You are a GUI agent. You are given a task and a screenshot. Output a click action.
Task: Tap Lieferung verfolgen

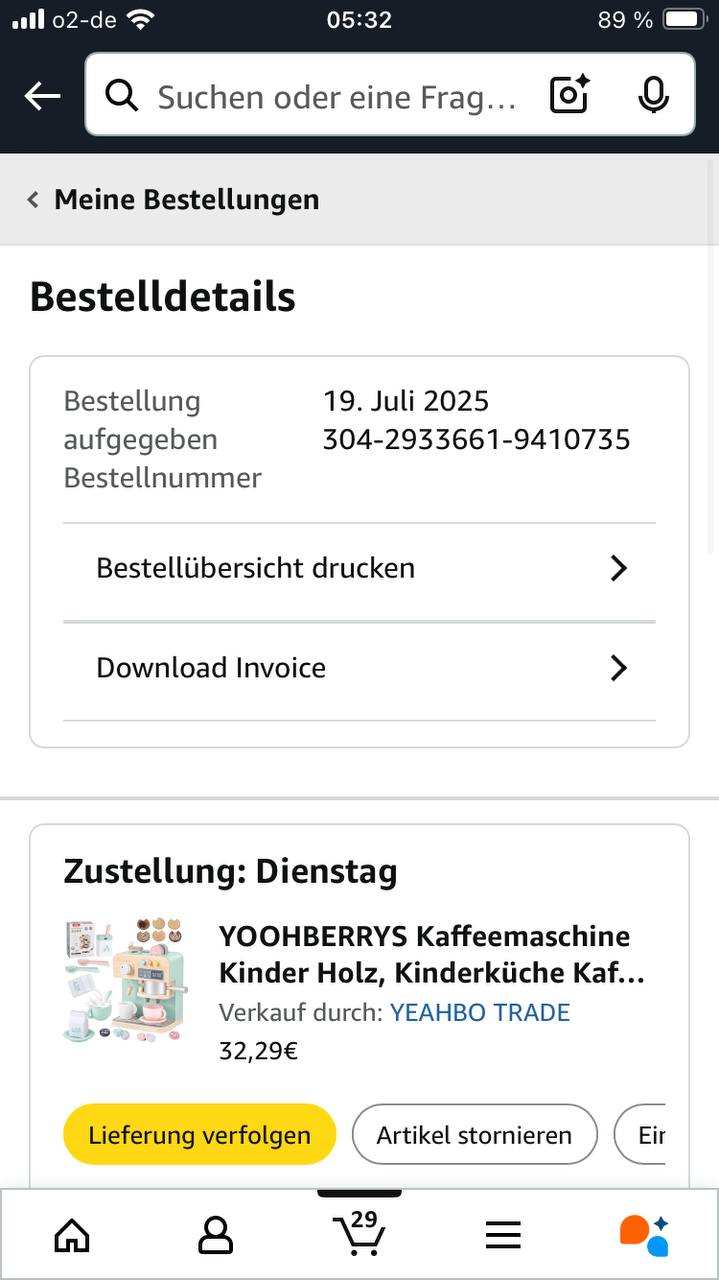pyautogui.click(x=199, y=1135)
